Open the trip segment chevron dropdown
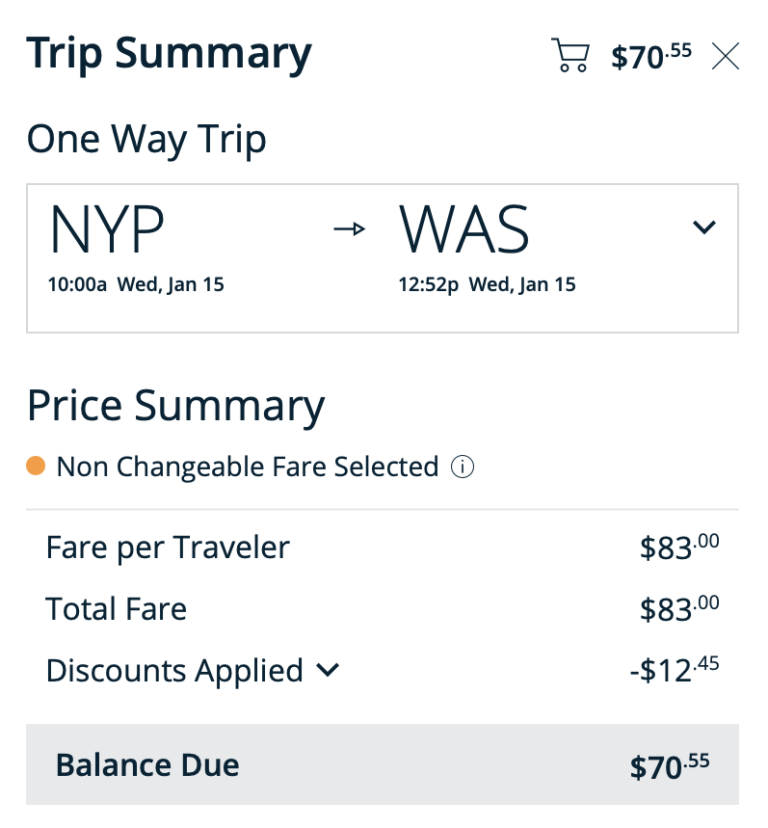Viewport: 768px width, 828px height. (705, 227)
